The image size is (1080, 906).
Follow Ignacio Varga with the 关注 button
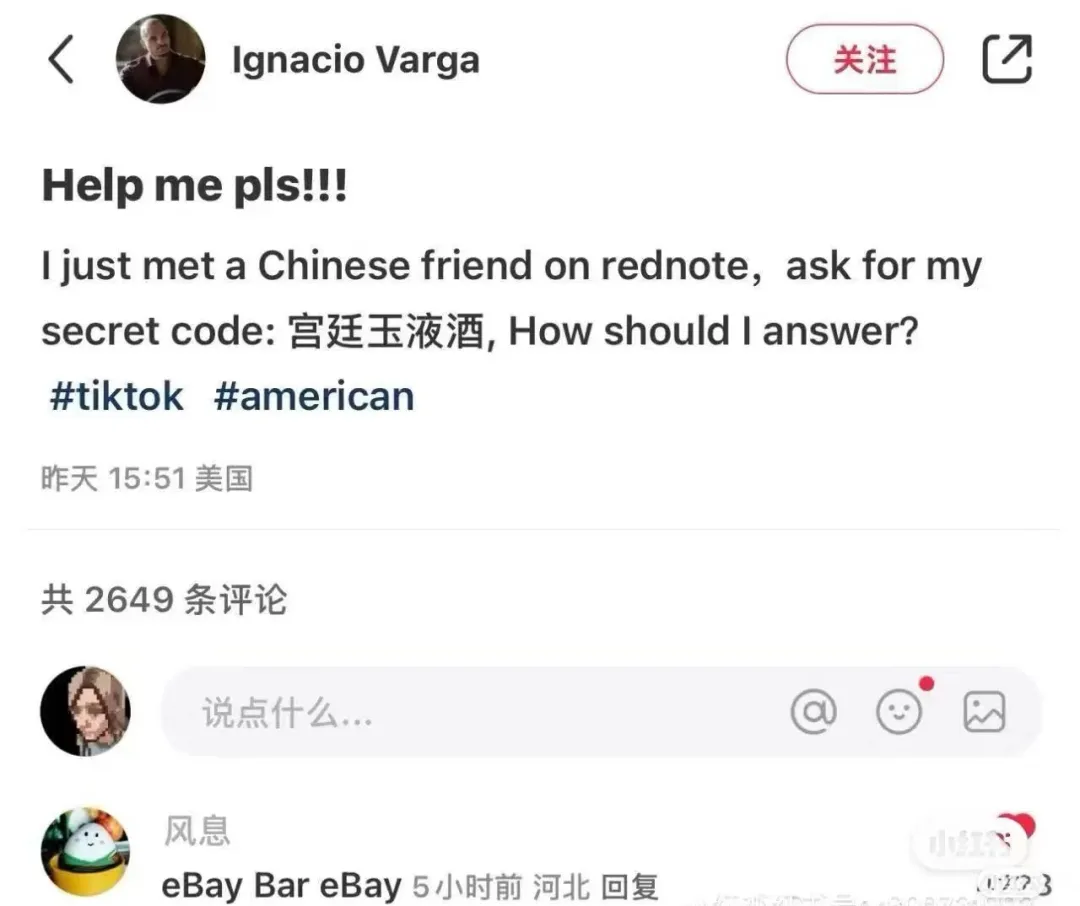click(864, 60)
